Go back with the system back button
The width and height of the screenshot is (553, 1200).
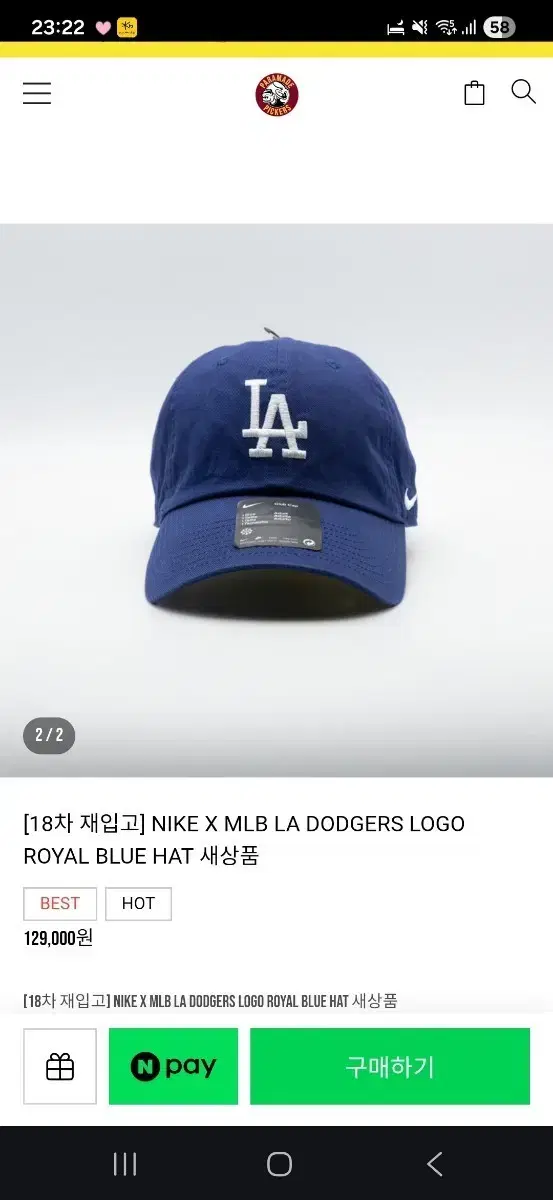pos(434,1163)
